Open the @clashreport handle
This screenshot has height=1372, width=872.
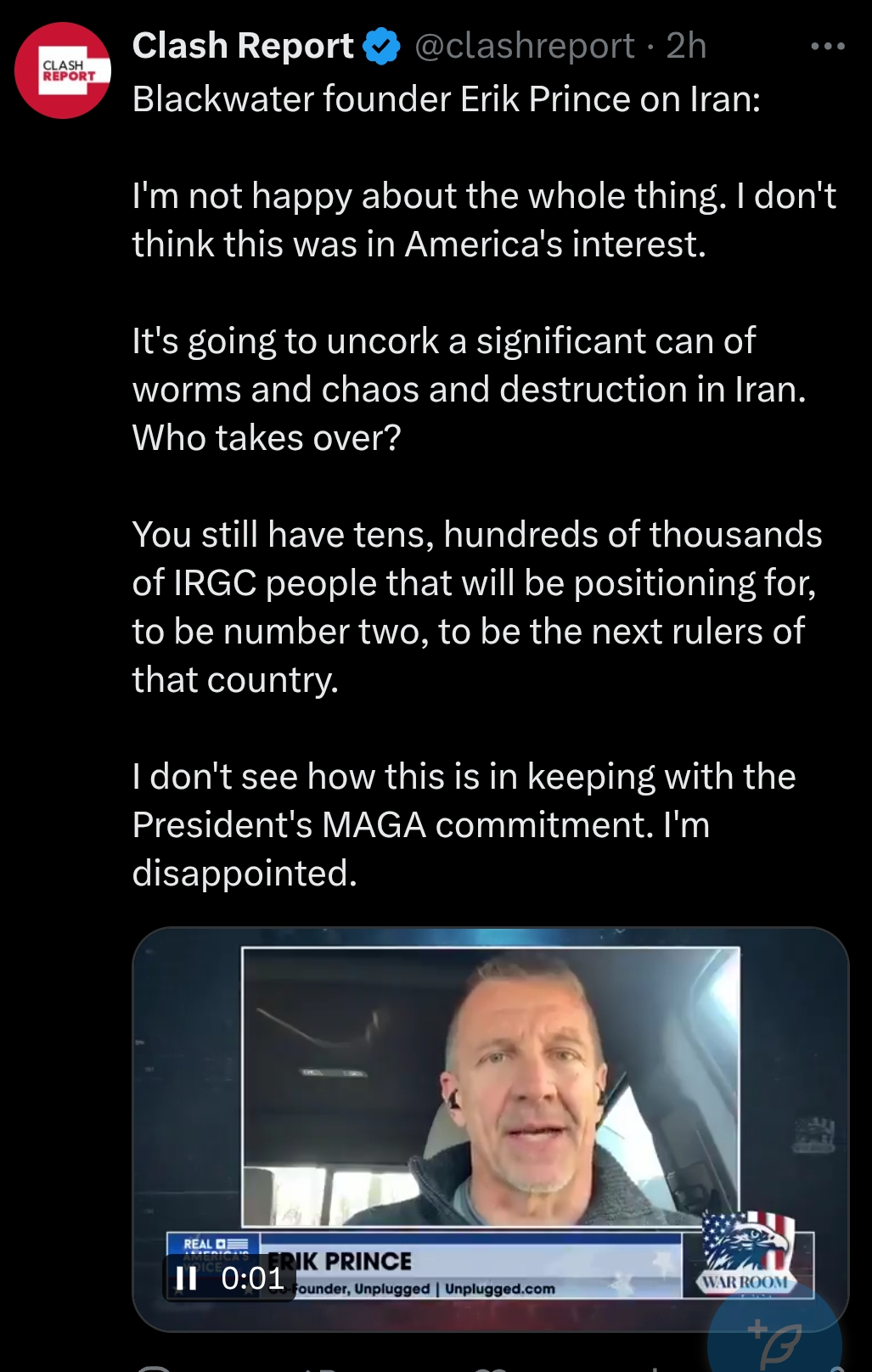(524, 47)
